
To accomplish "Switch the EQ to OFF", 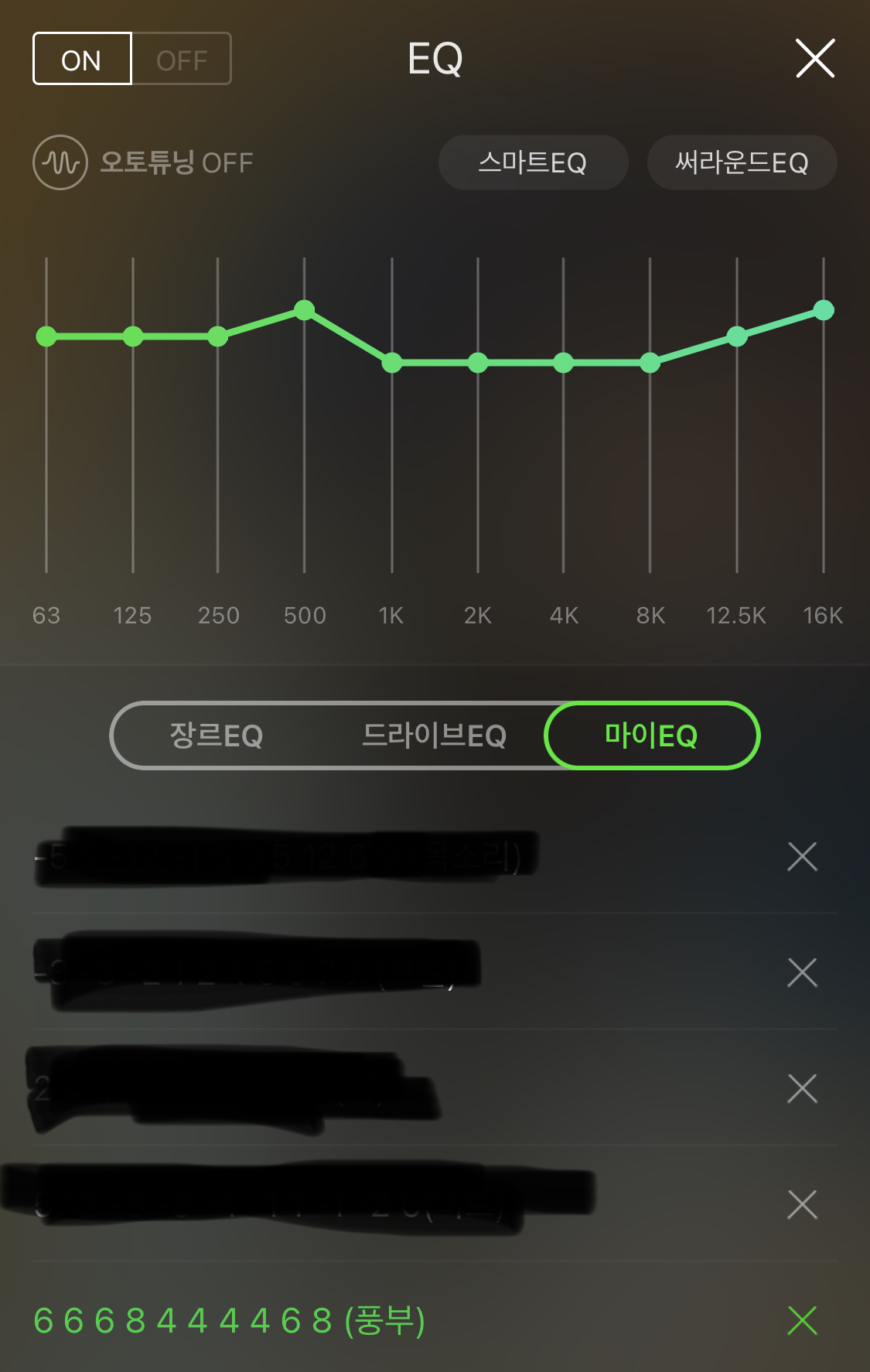I will [182, 59].
